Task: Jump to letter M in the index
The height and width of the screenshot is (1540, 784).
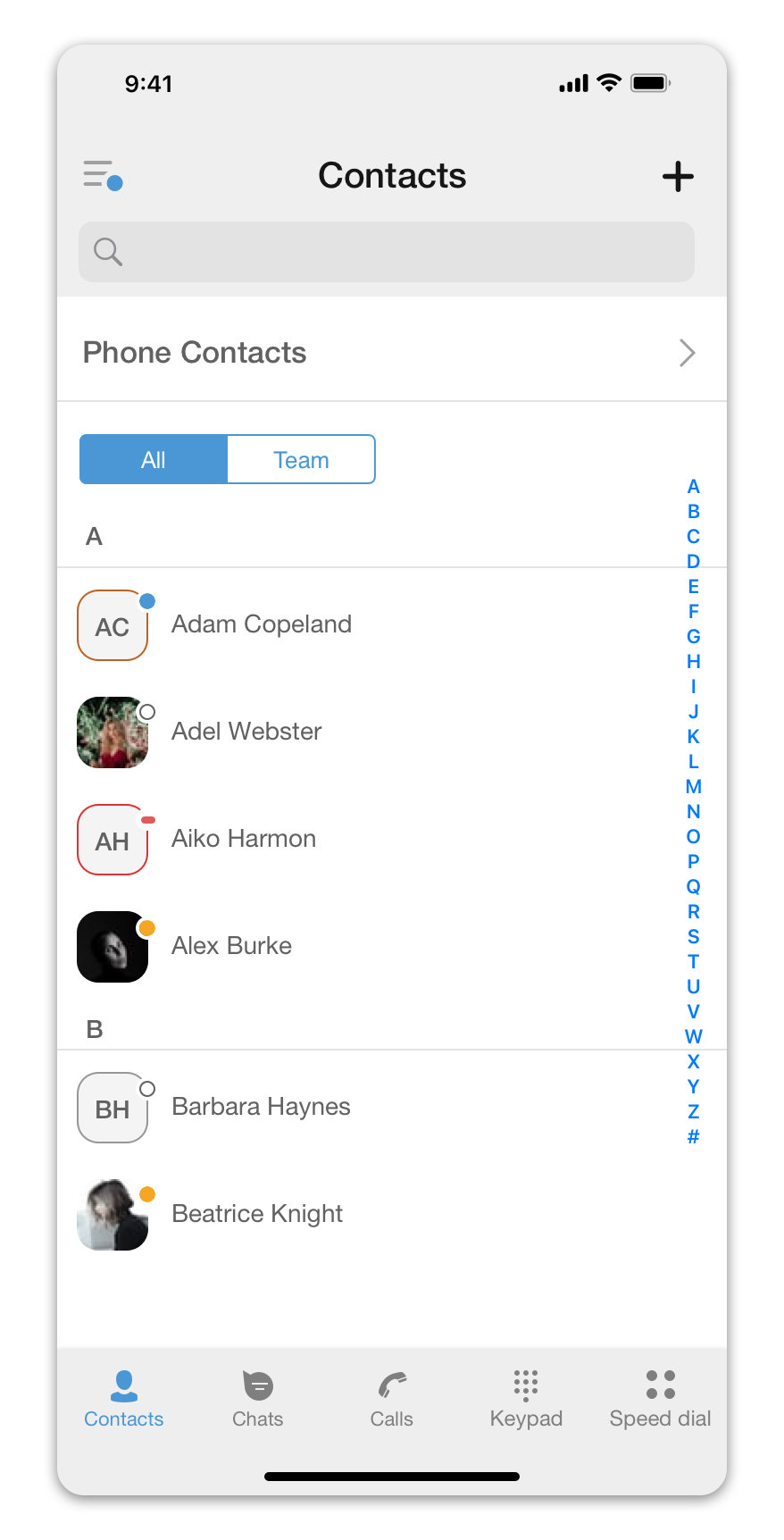Action: (693, 787)
